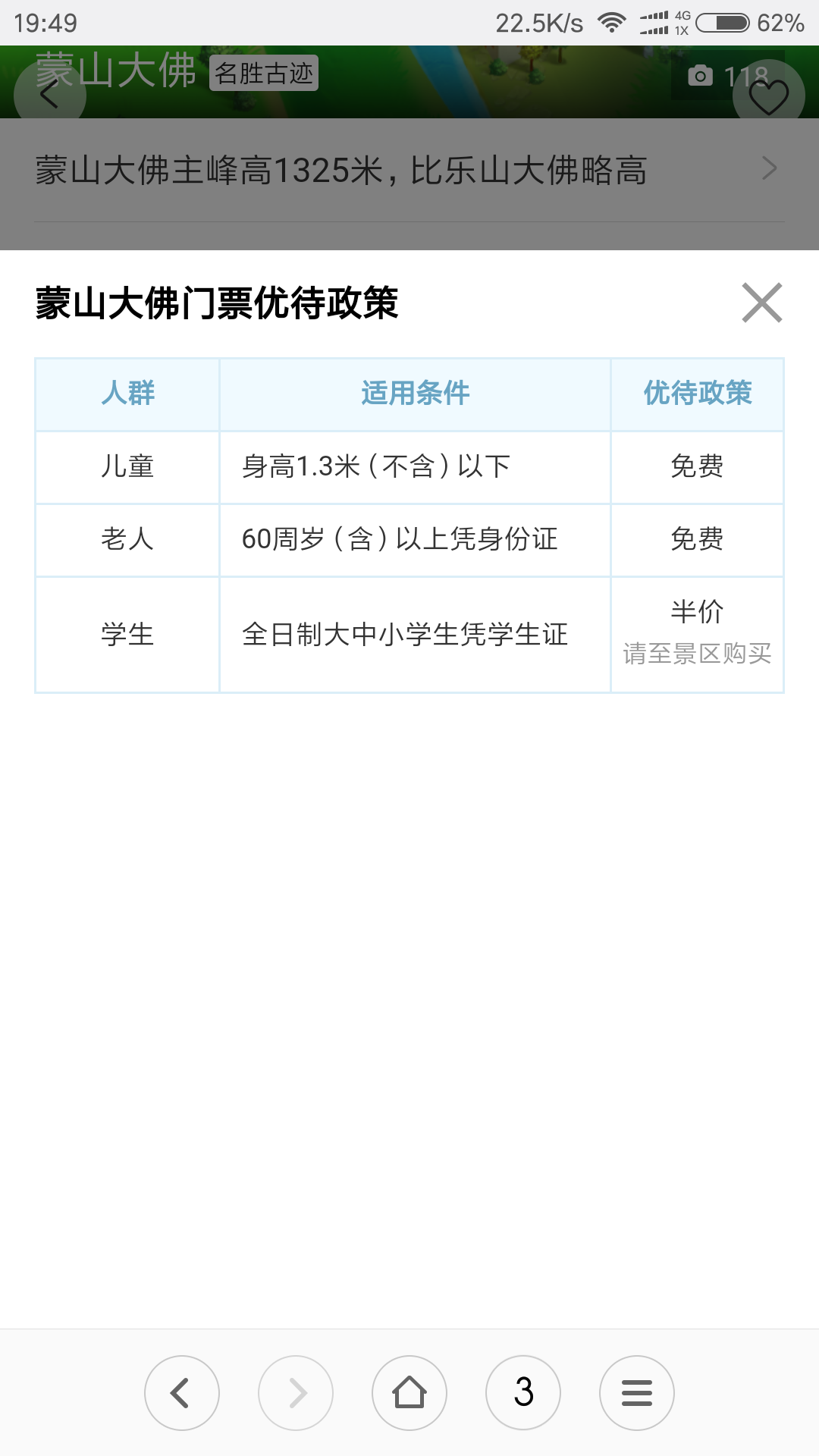Close the ticket discount policy popup
This screenshot has height=1456, width=819.
[762, 303]
